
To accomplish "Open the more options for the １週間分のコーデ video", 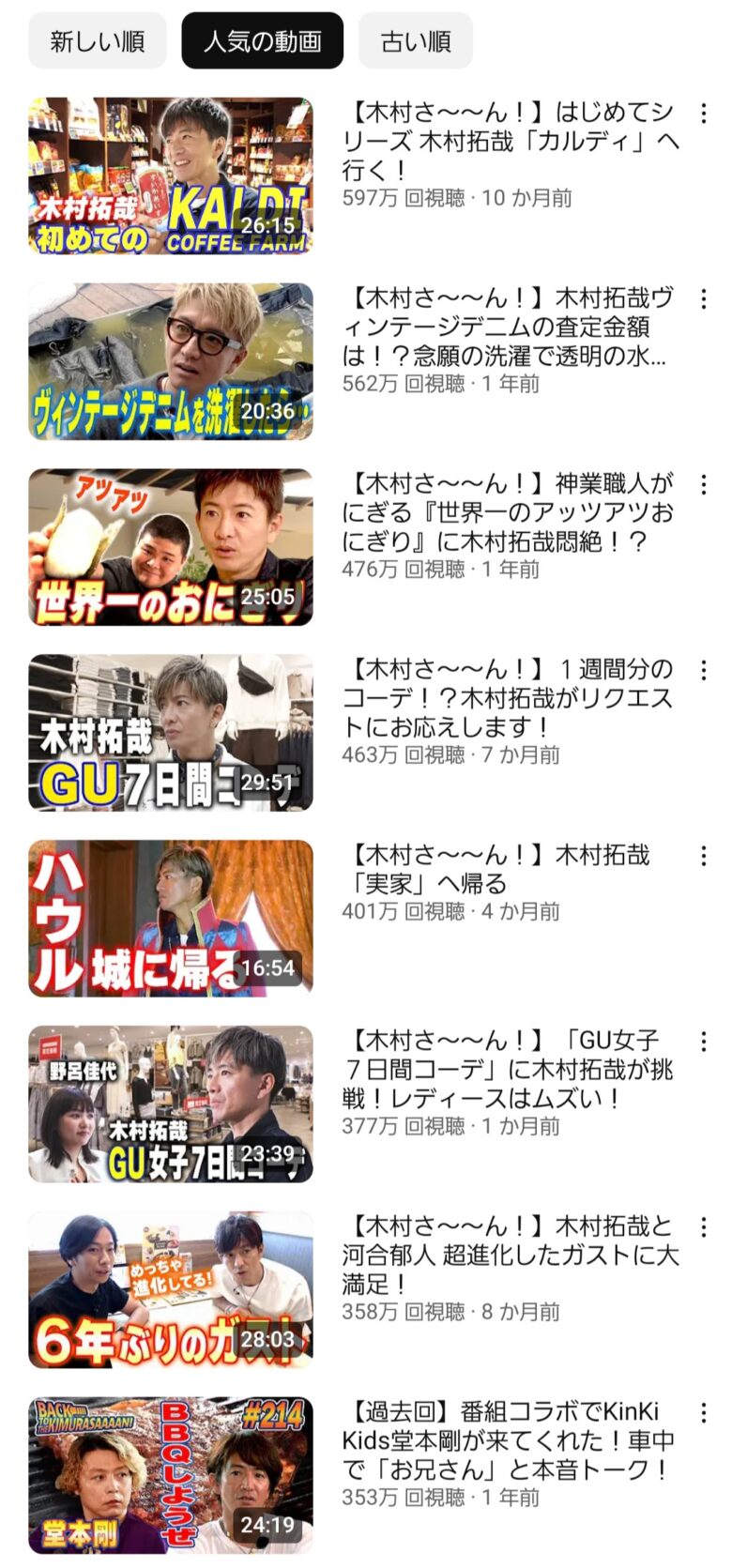I will 704,671.
